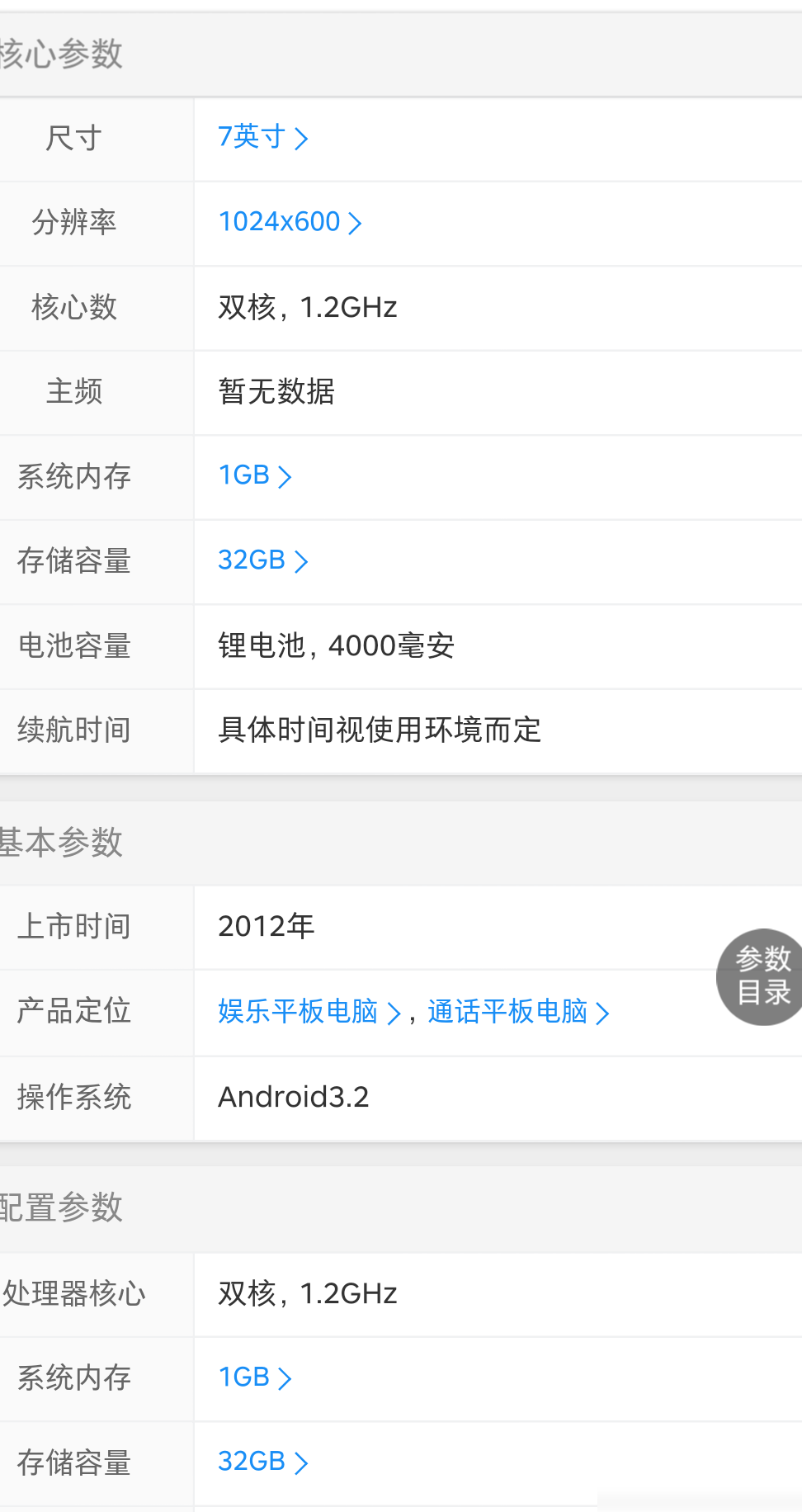This screenshot has width=802, height=1512.
Task: Open 32GB link in 配置参数 section
Action: coord(262,1462)
